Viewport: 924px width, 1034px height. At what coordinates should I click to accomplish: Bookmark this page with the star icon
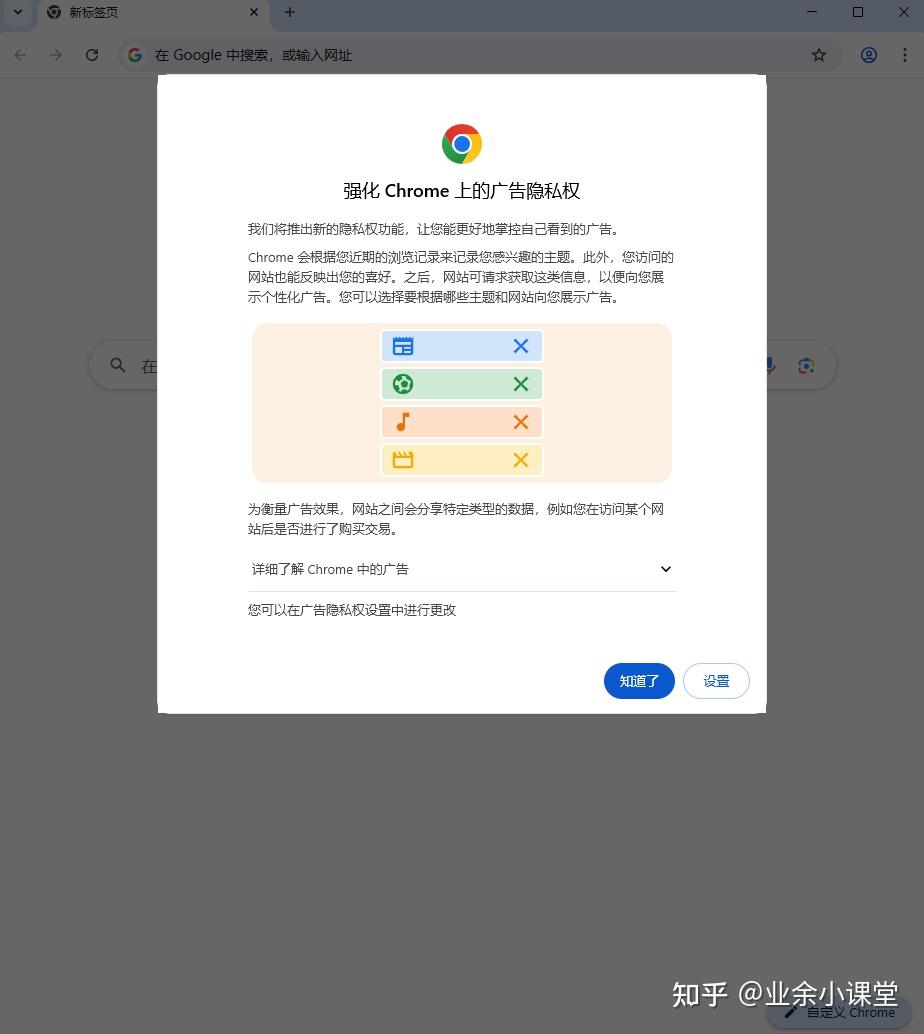[818, 55]
